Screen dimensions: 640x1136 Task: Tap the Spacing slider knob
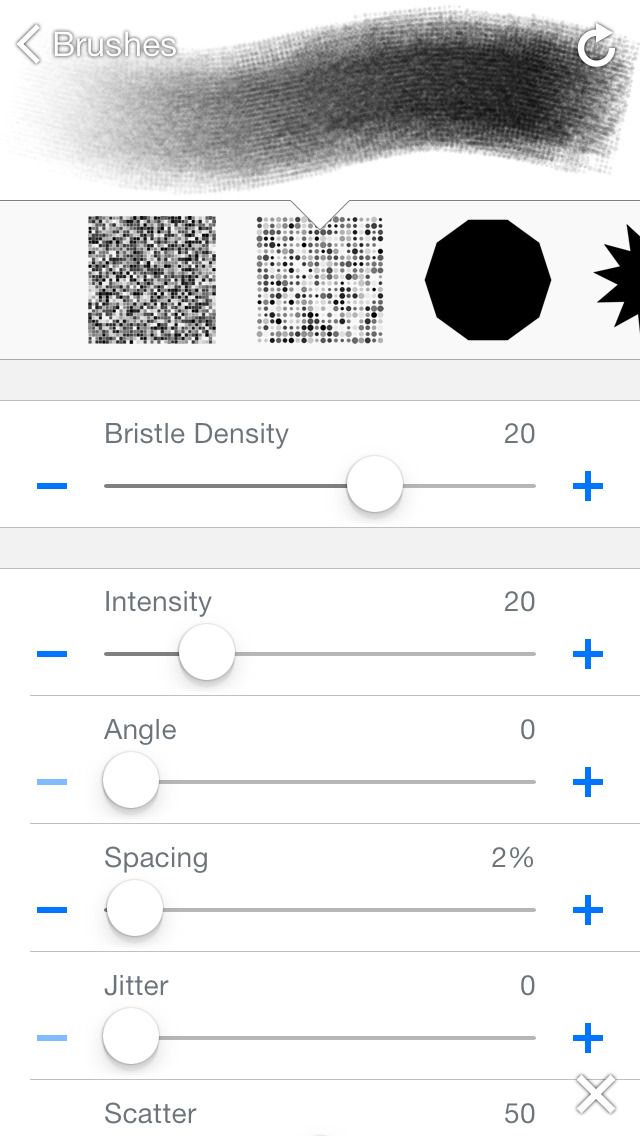[135, 909]
